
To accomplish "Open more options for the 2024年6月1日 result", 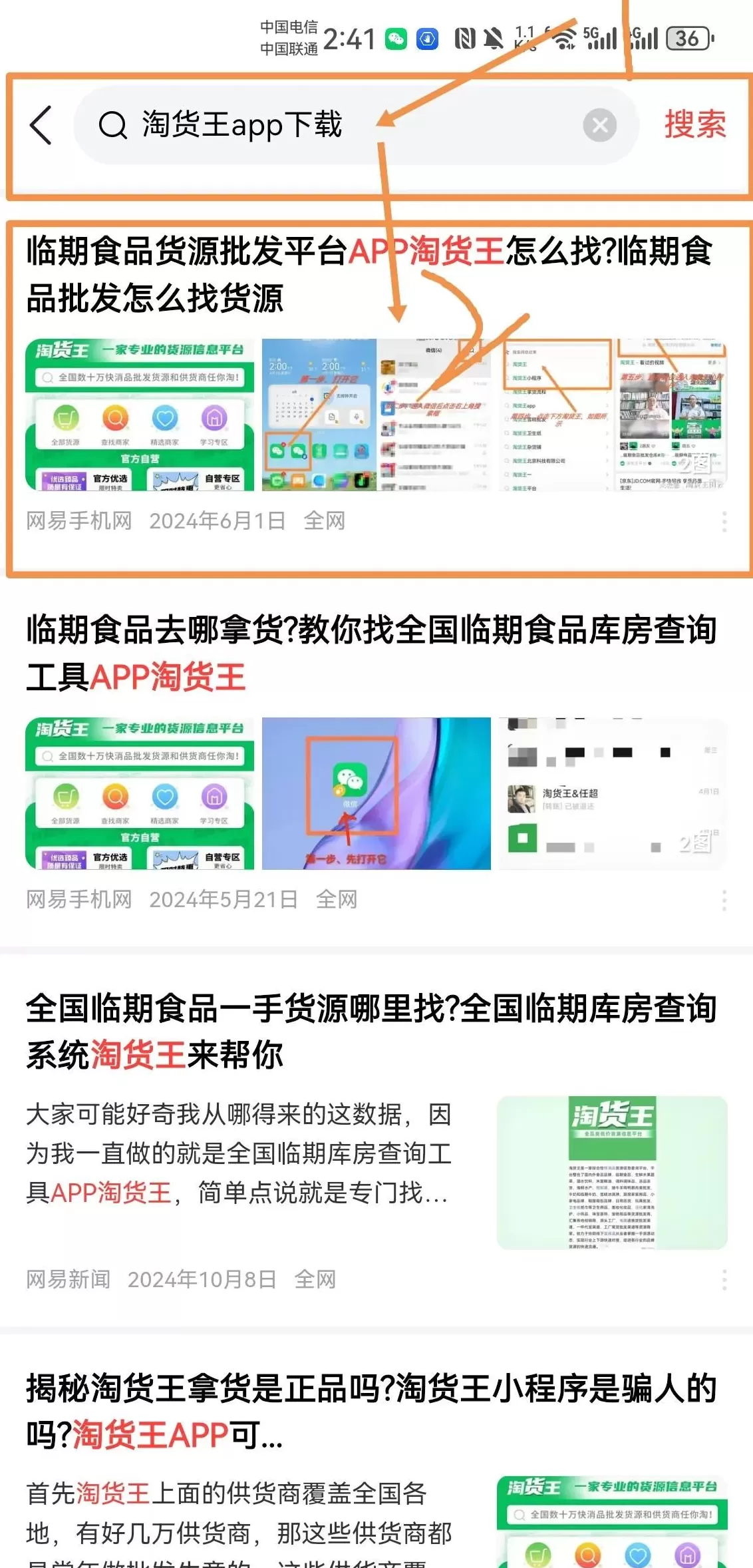I will (x=724, y=521).
